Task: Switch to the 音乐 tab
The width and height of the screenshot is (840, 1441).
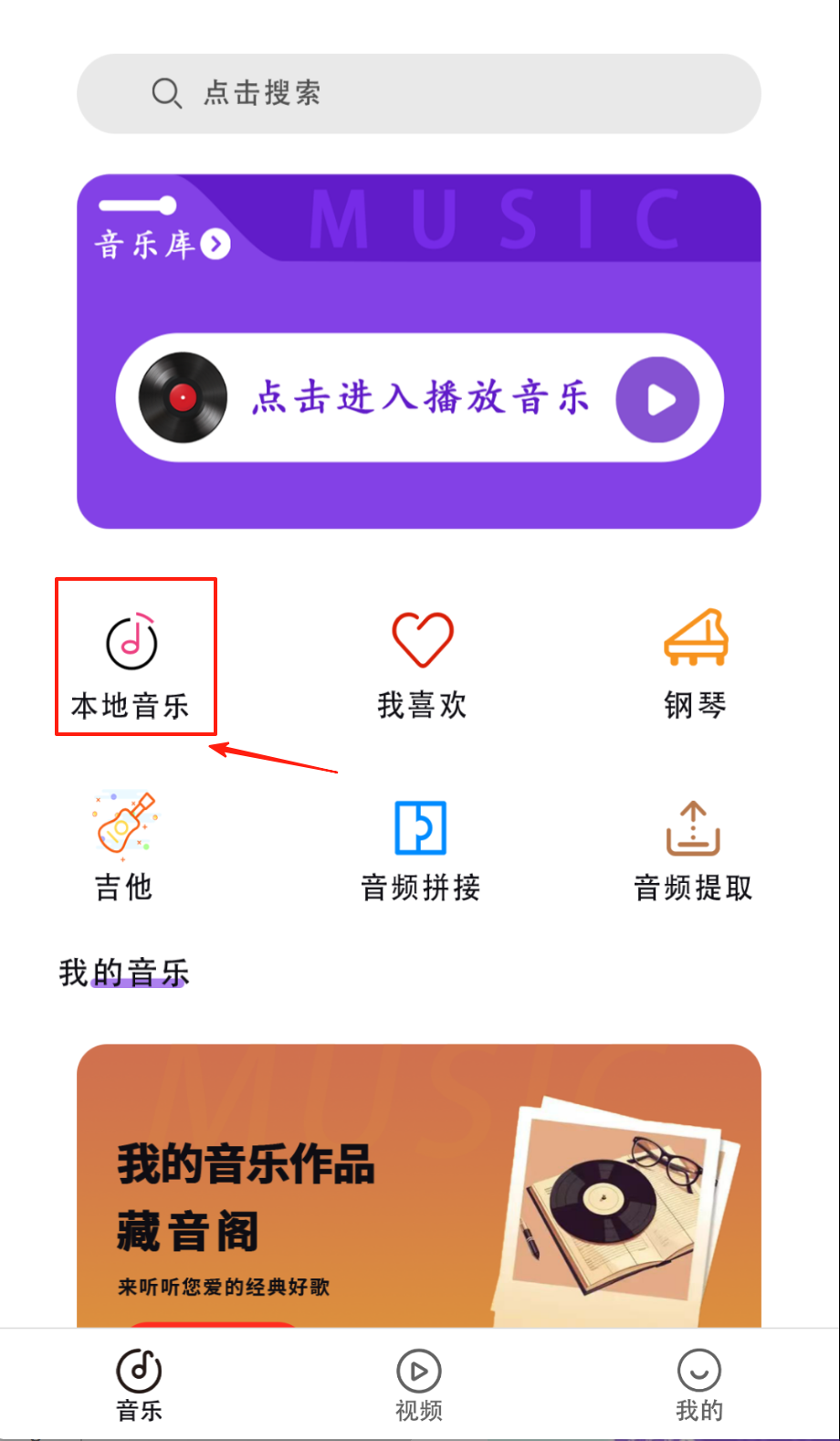Action: 139,1383
